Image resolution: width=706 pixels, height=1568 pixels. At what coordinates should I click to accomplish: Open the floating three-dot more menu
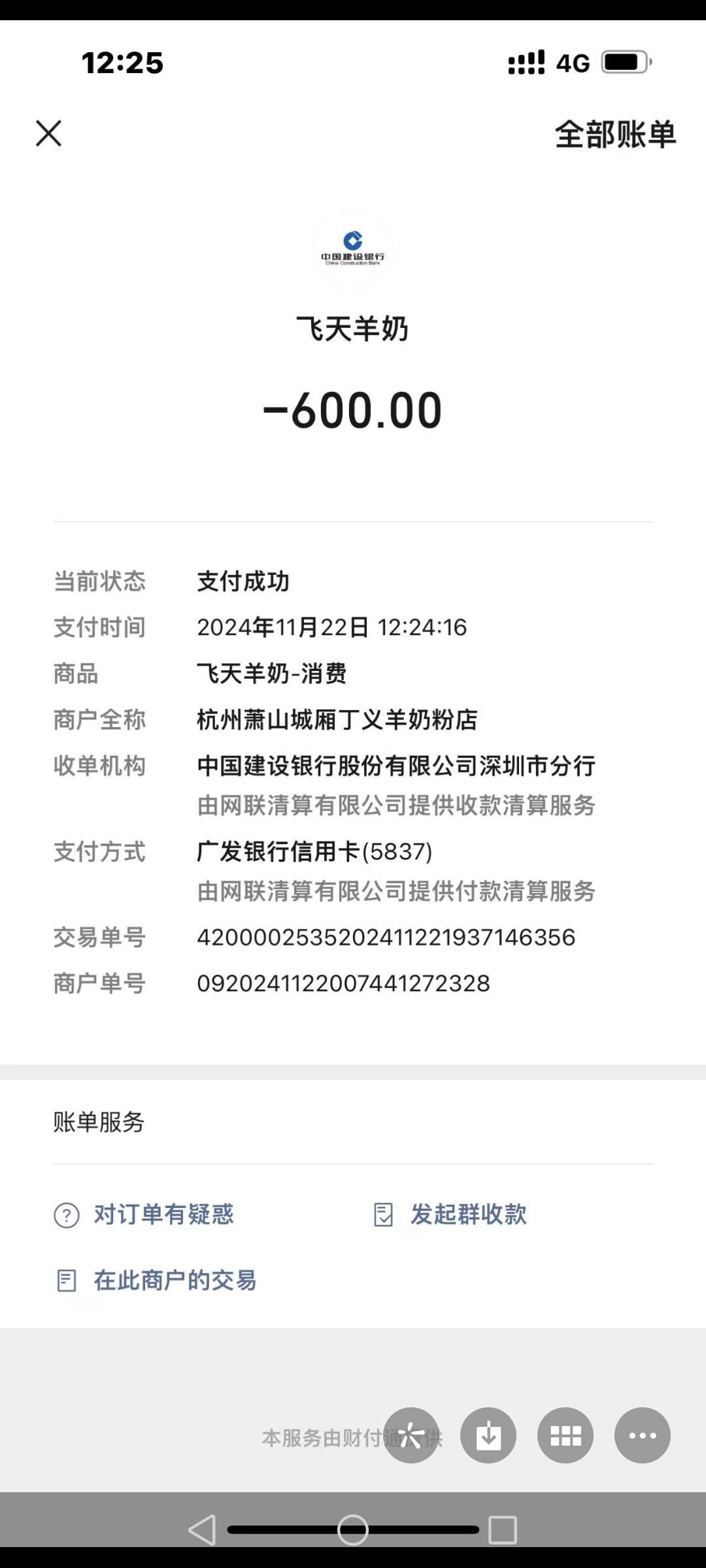click(x=642, y=1435)
